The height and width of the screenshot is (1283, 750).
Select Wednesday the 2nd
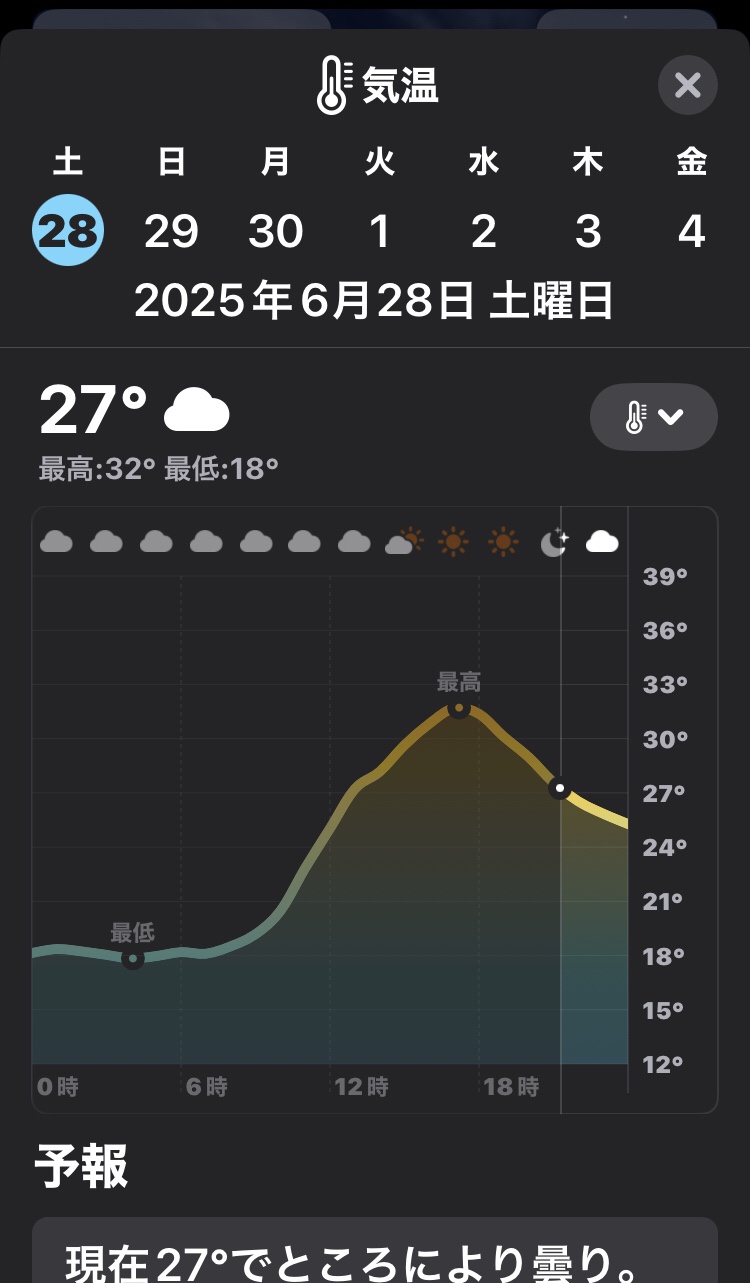click(x=483, y=231)
